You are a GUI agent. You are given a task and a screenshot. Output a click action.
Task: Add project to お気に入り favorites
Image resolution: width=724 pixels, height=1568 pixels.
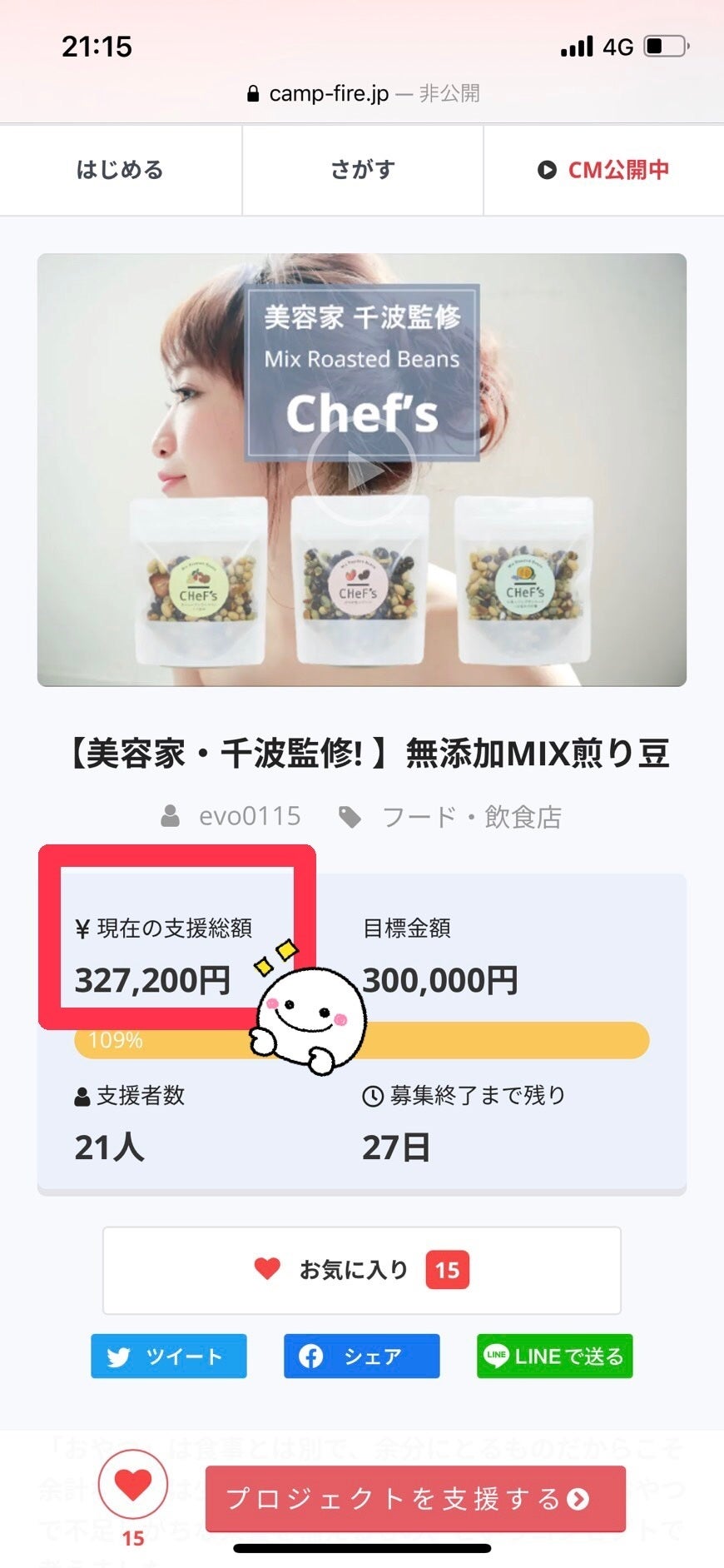(362, 1270)
